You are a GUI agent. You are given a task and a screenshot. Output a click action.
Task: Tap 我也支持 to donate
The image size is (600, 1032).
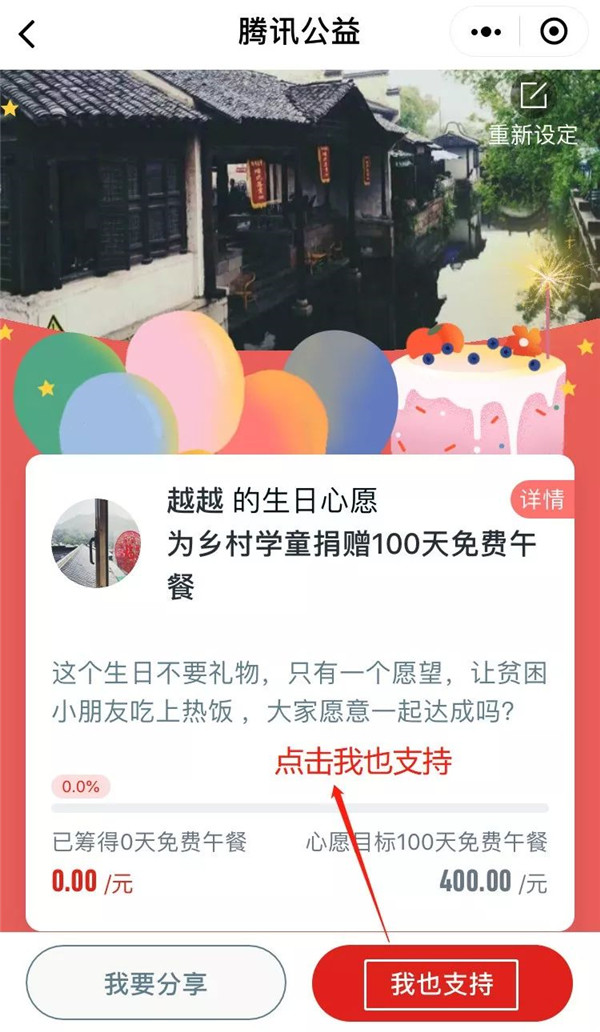point(442,983)
